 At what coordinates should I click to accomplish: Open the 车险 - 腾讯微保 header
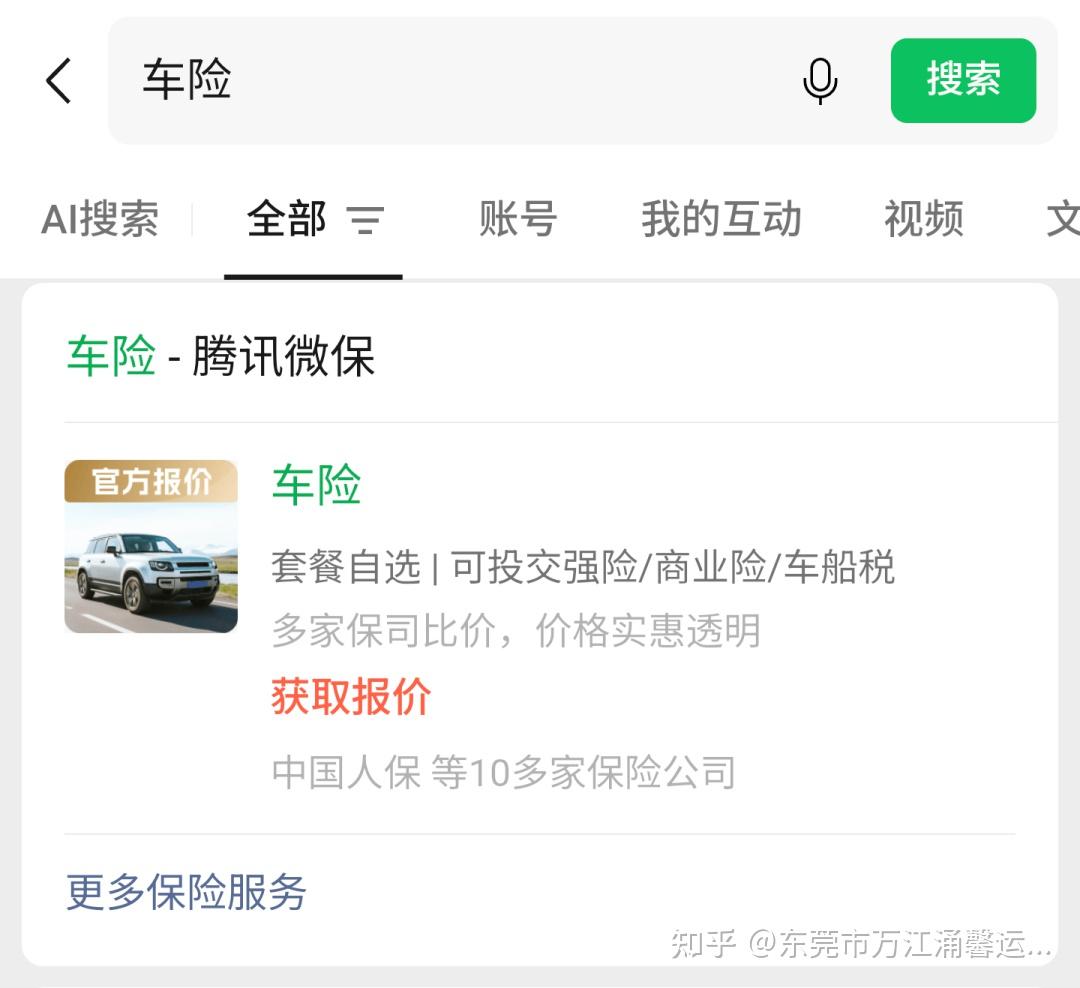tap(220, 356)
